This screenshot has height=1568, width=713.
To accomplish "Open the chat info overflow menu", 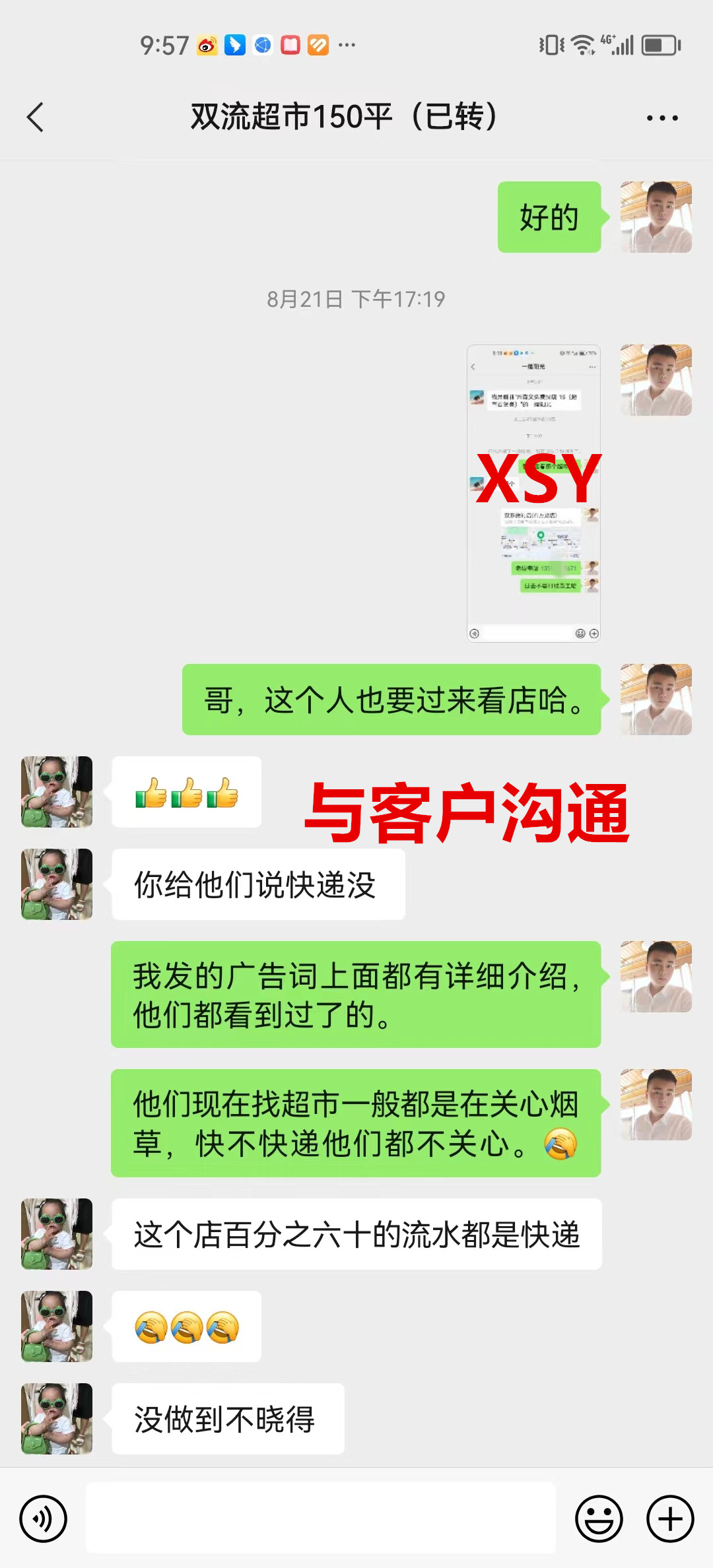I will 662,118.
